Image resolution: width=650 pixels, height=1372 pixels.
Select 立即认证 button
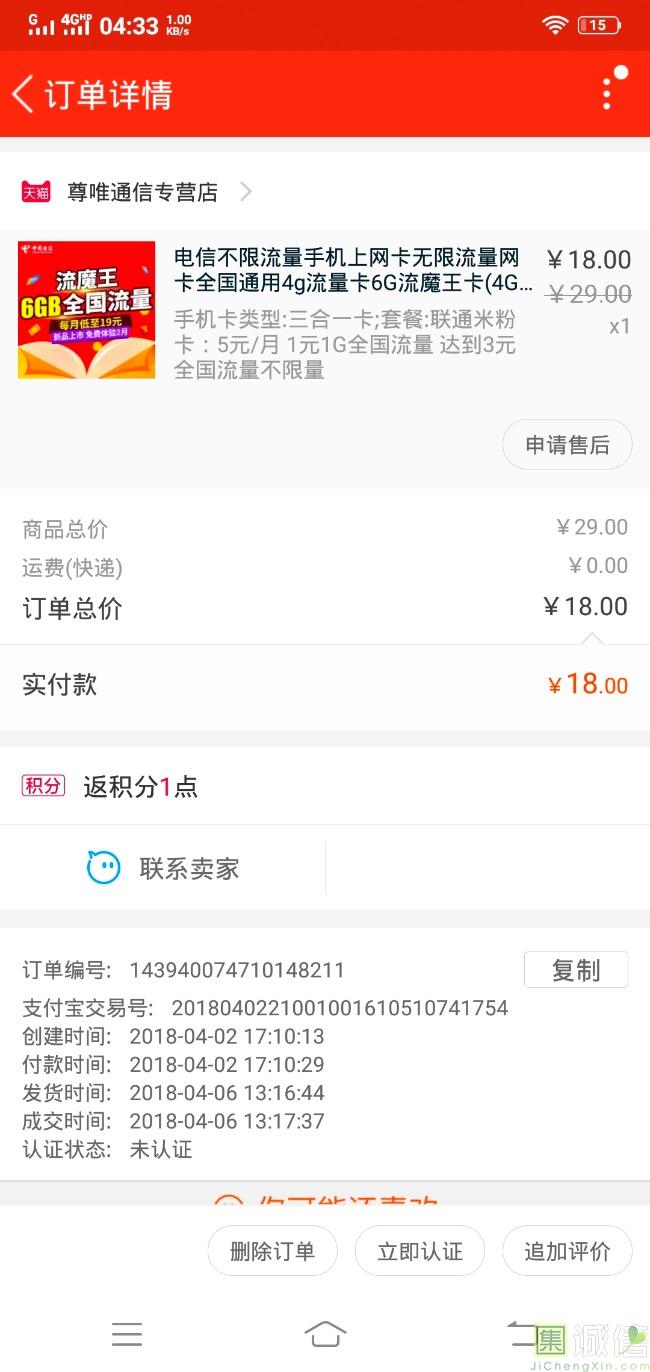tap(420, 1251)
